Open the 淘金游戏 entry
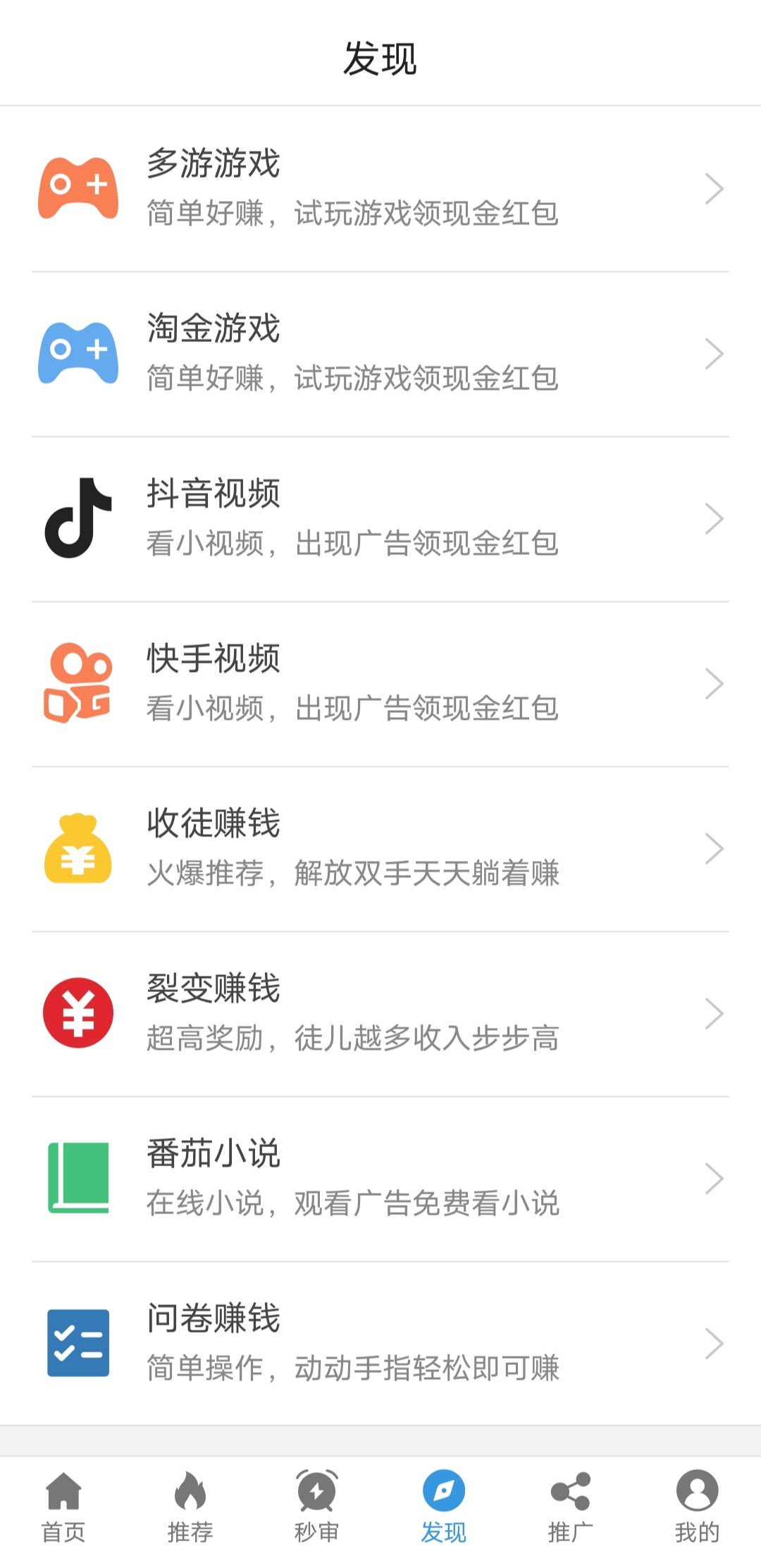This screenshot has height=1568, width=761. [x=380, y=354]
